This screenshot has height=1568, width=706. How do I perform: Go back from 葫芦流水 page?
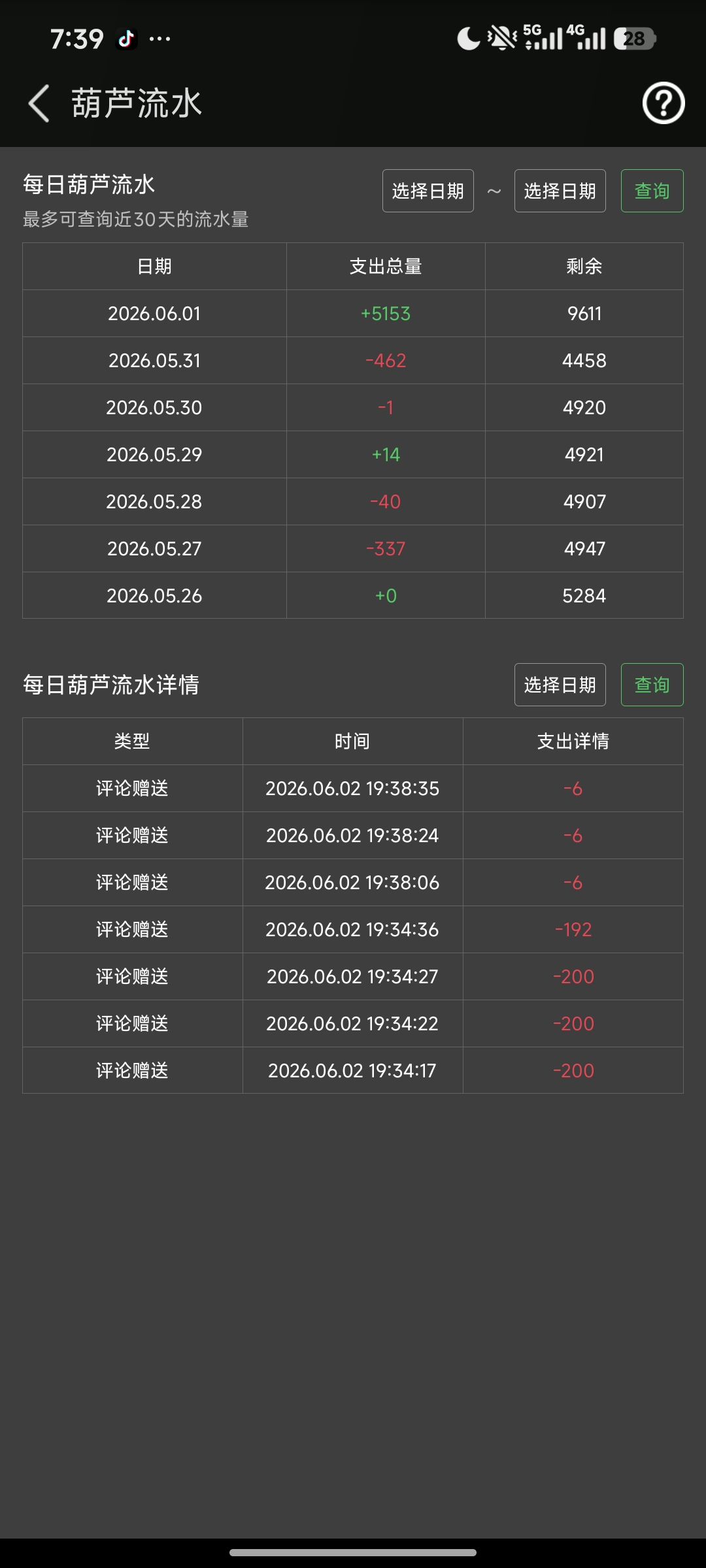point(39,103)
